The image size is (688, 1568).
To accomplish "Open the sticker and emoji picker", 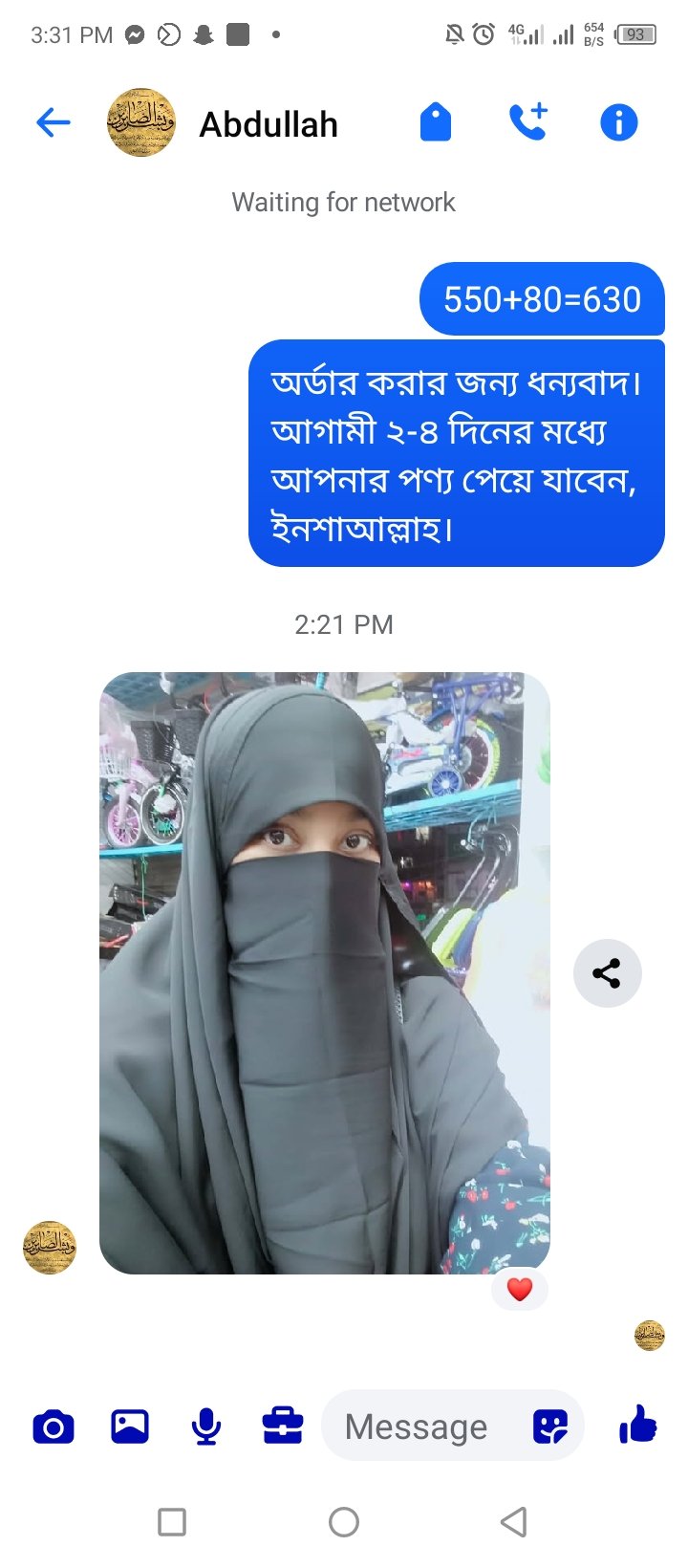I will pyautogui.click(x=552, y=1426).
